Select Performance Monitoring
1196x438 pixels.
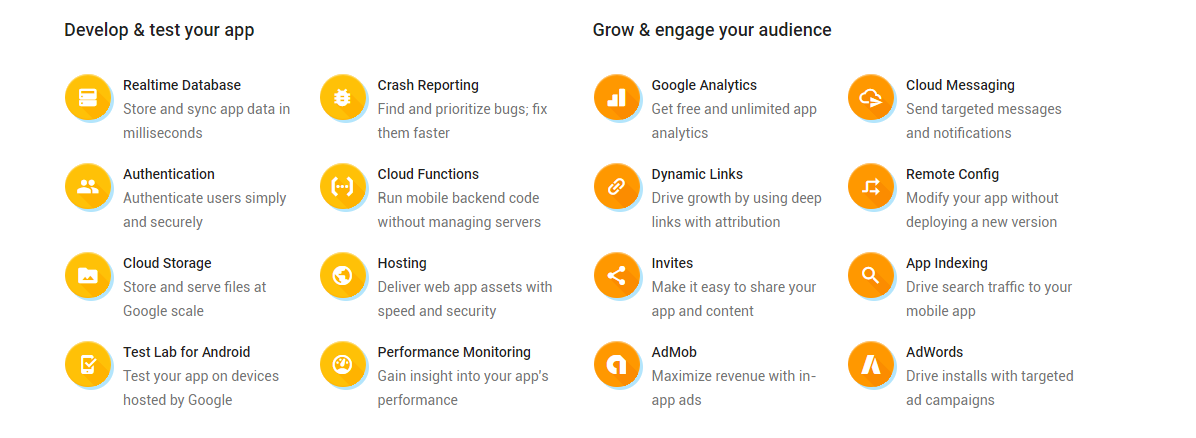click(453, 353)
